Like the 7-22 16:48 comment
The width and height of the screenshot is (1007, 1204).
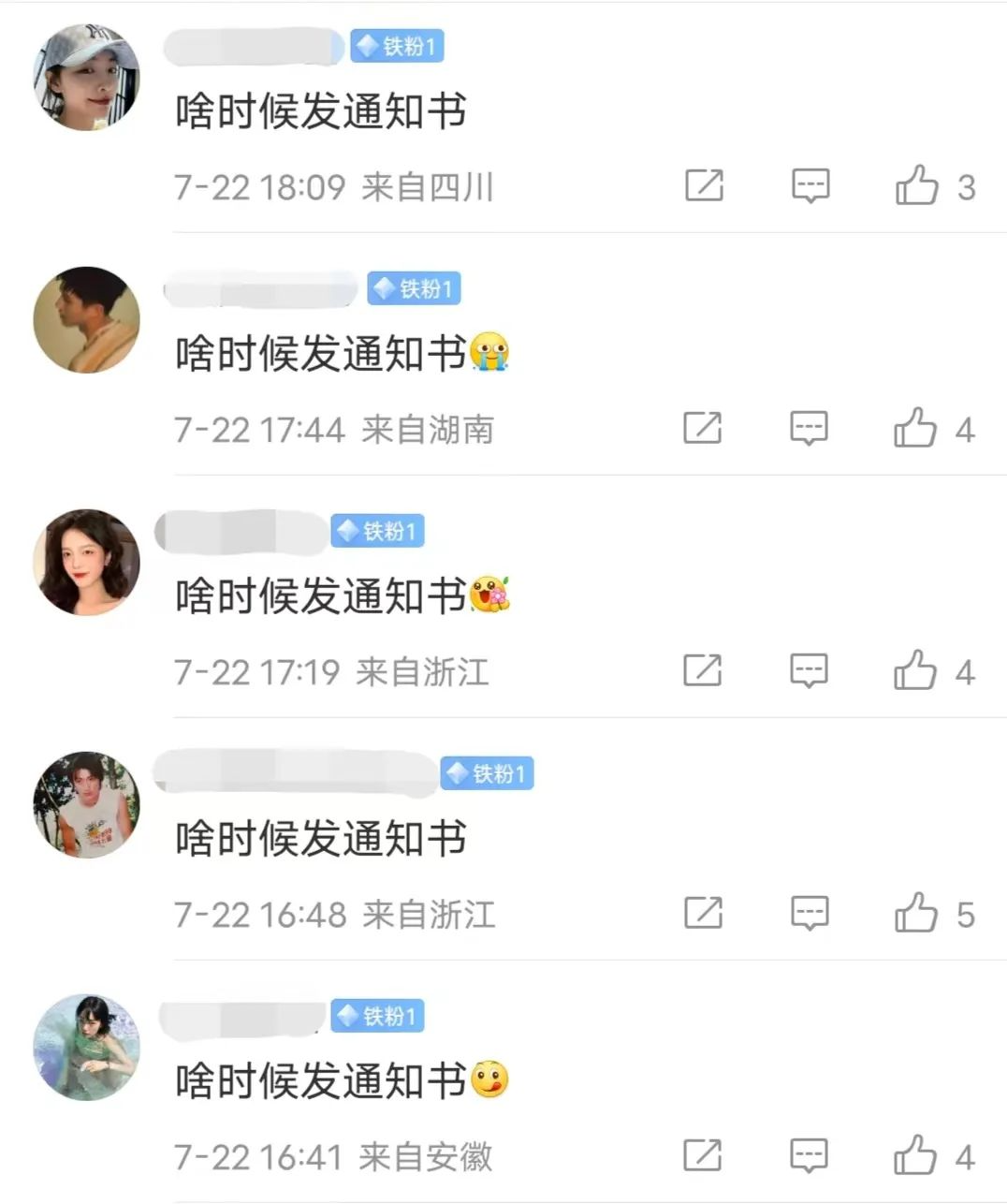(916, 913)
